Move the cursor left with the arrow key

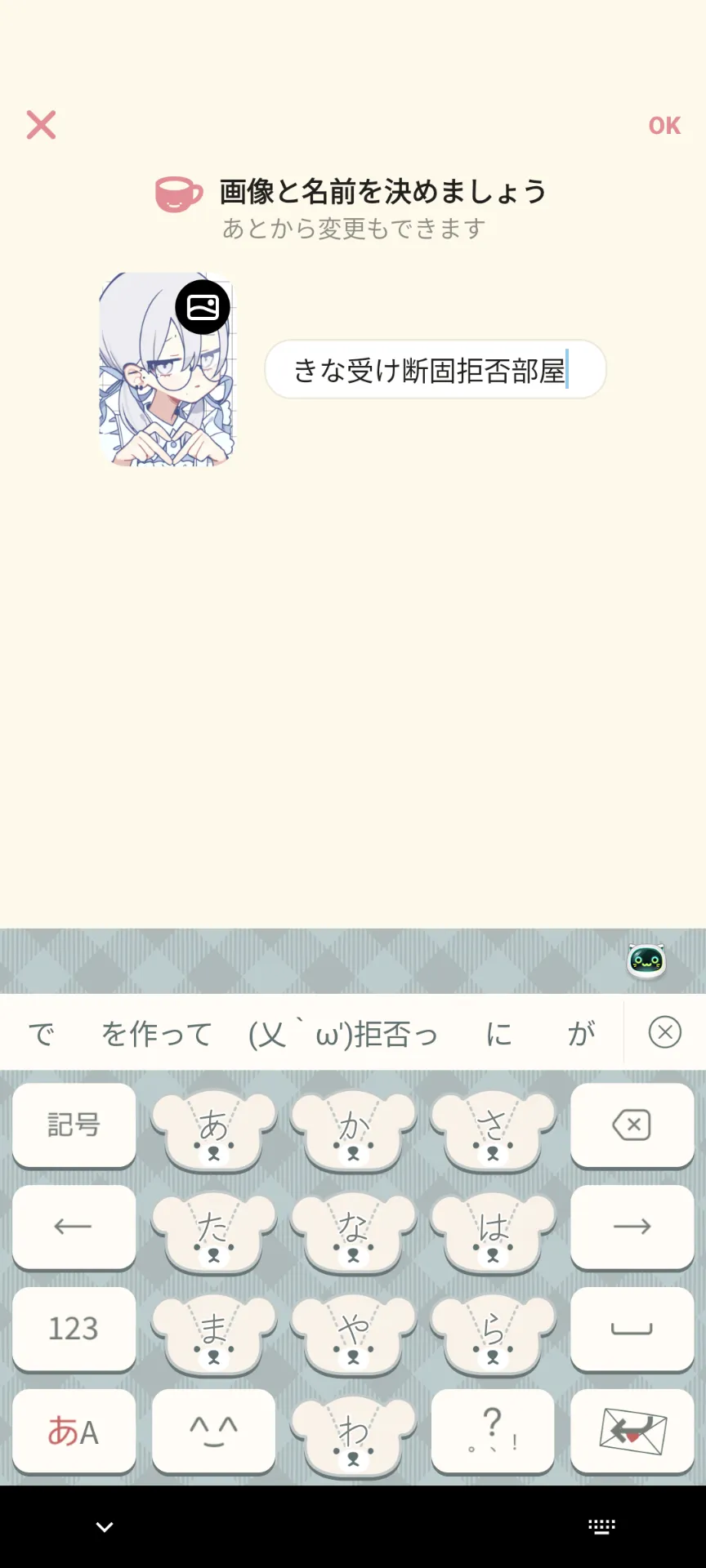74,1227
